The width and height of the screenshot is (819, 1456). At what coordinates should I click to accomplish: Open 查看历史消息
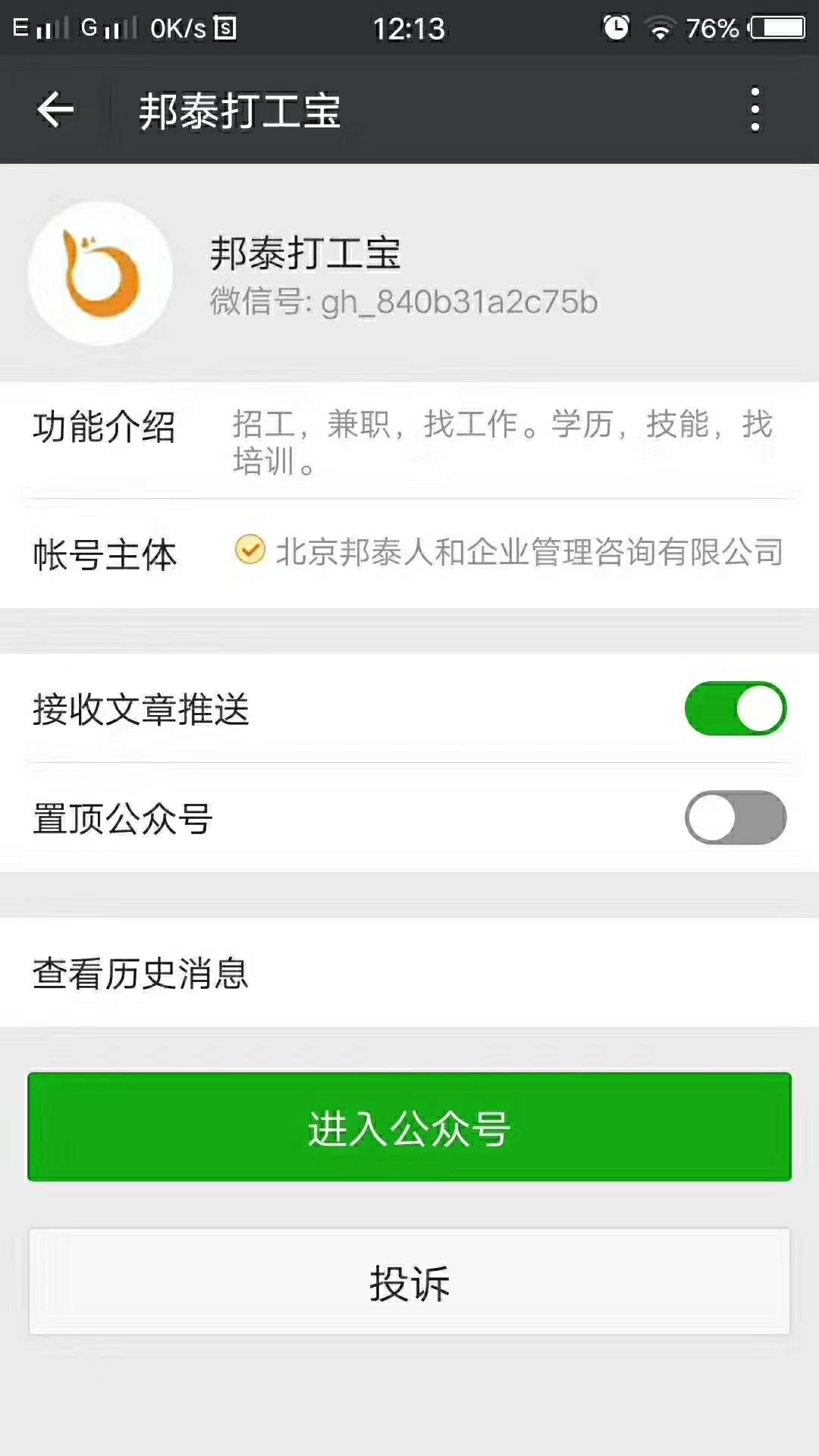409,973
